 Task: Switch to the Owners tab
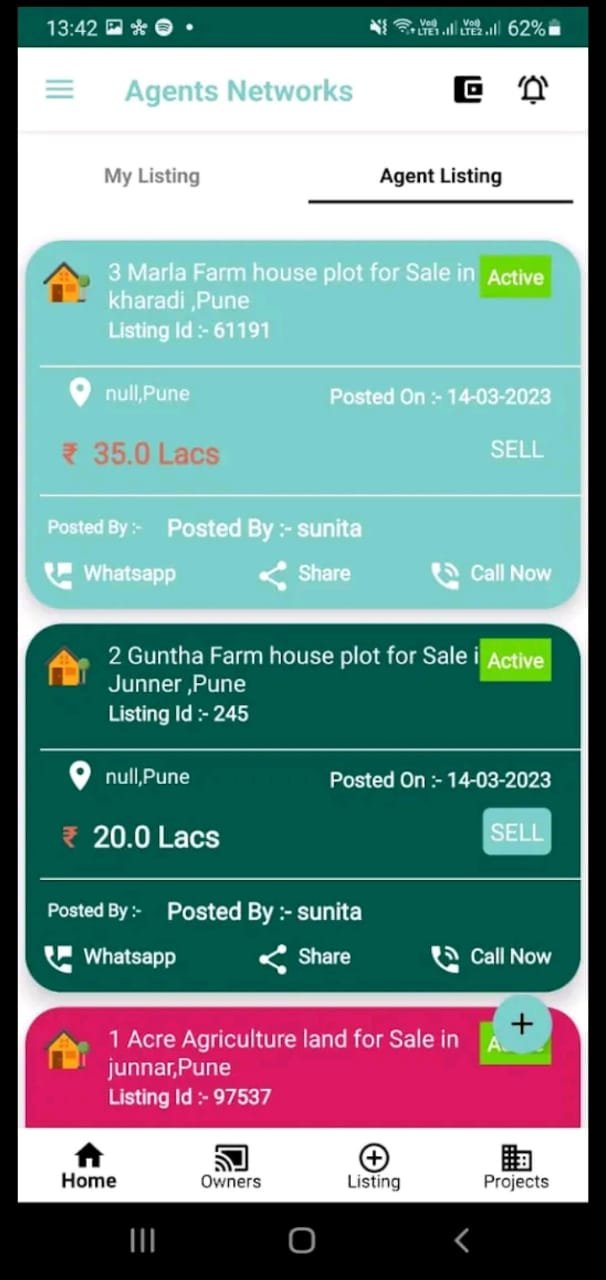(x=231, y=1166)
